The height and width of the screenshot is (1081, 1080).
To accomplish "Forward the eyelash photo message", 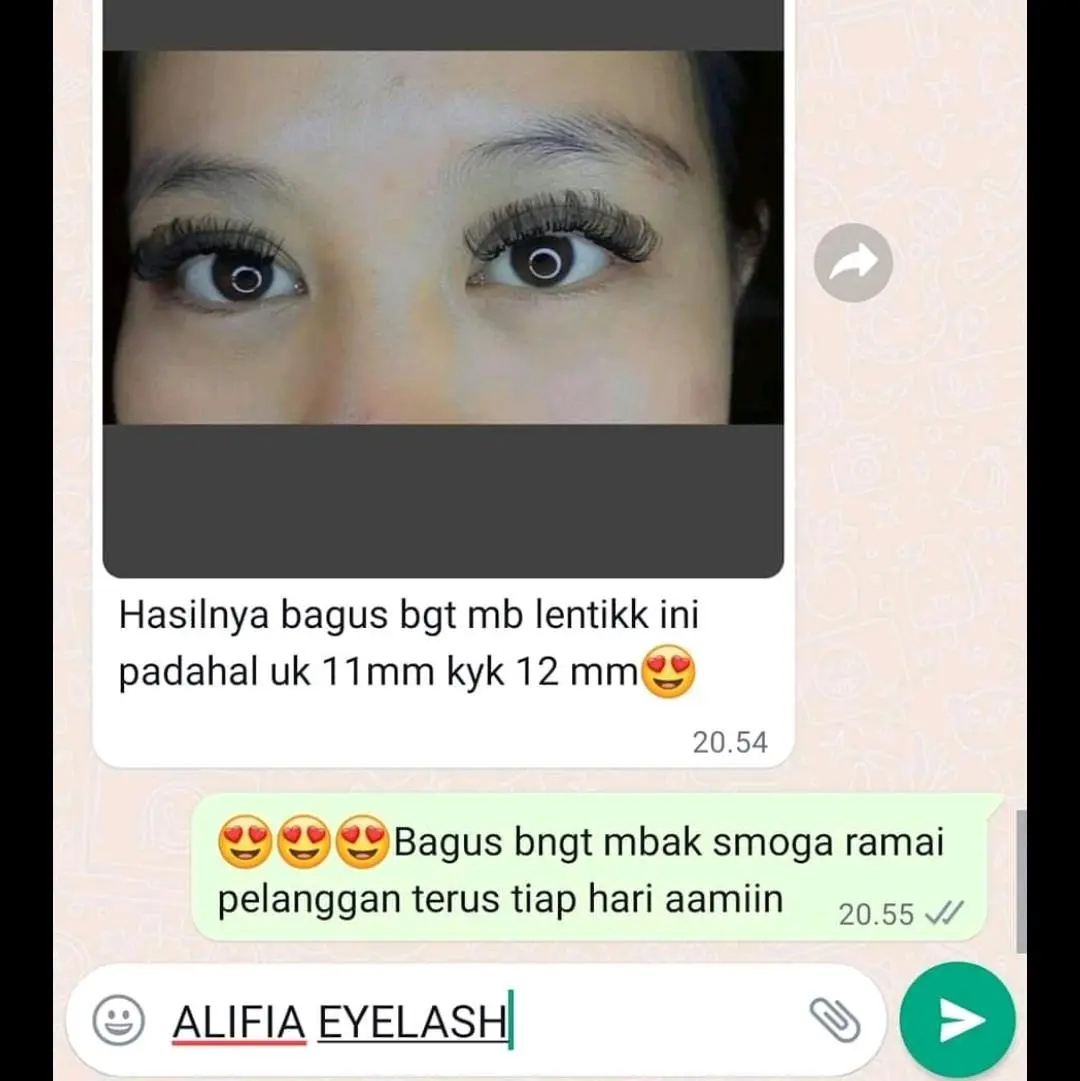I will click(x=852, y=262).
